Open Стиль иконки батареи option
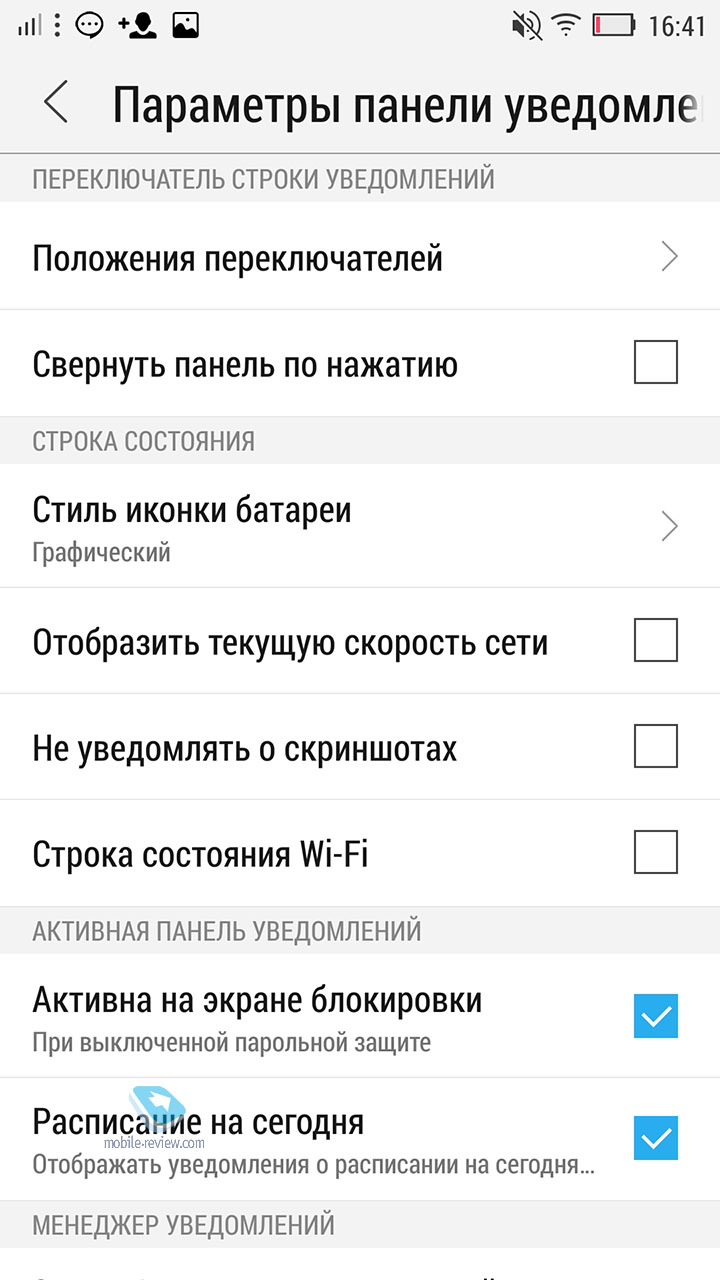Viewport: 720px width, 1280px height. 360,525
